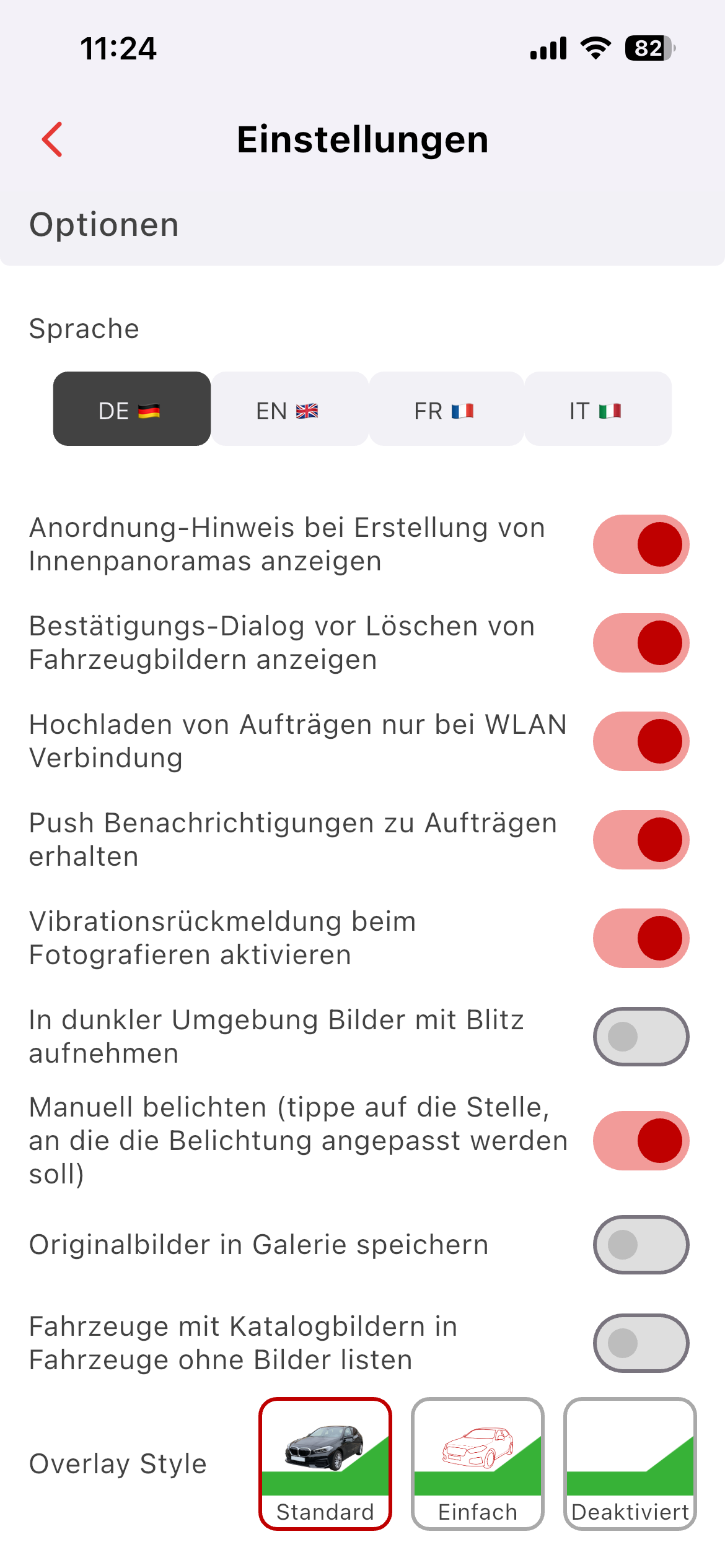
Task: Switch language to EN
Action: (289, 409)
